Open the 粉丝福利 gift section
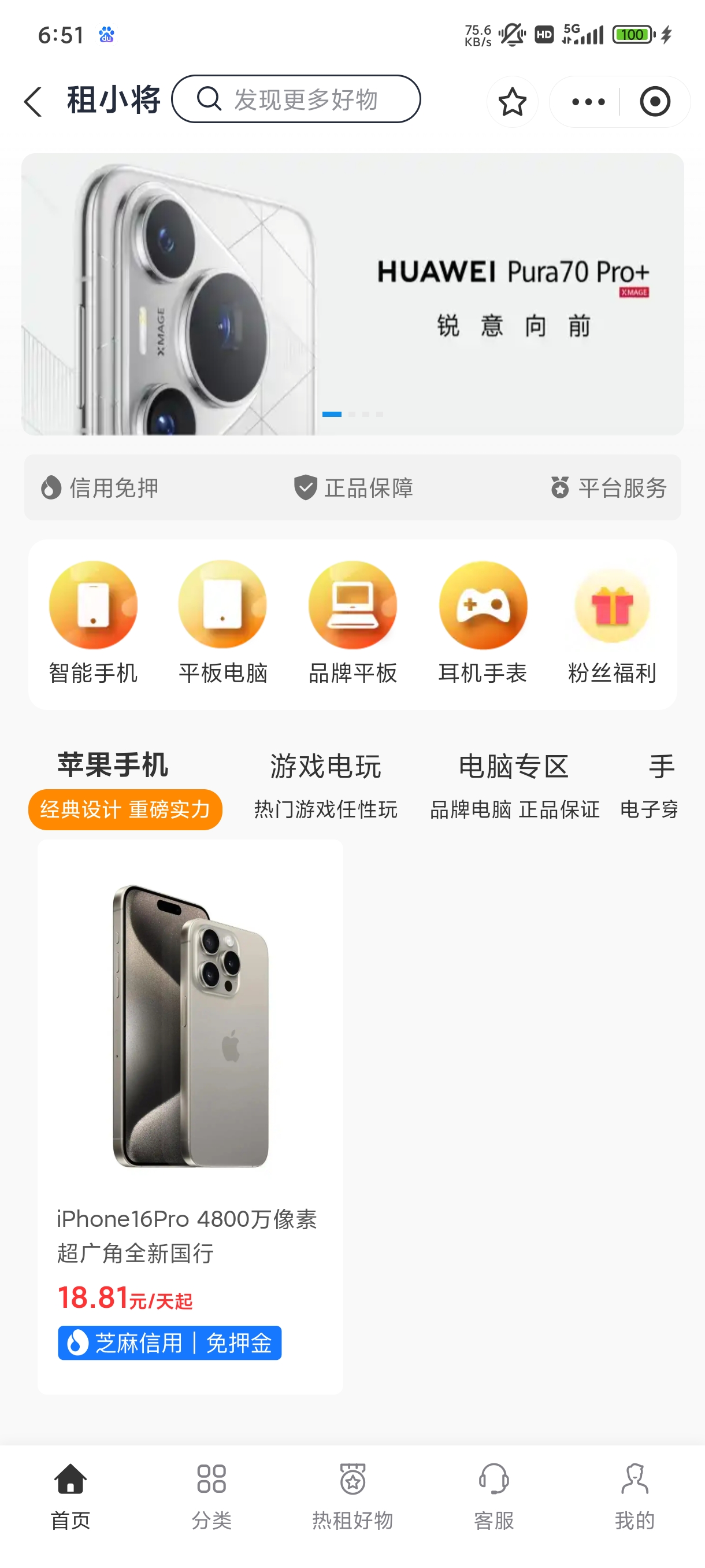 click(x=612, y=623)
